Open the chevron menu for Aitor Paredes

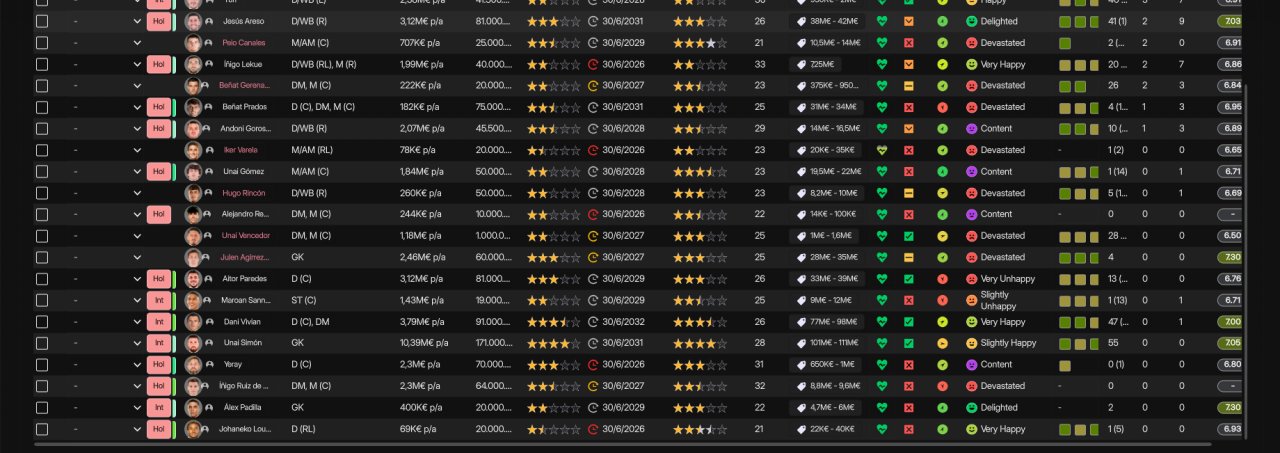pos(137,279)
